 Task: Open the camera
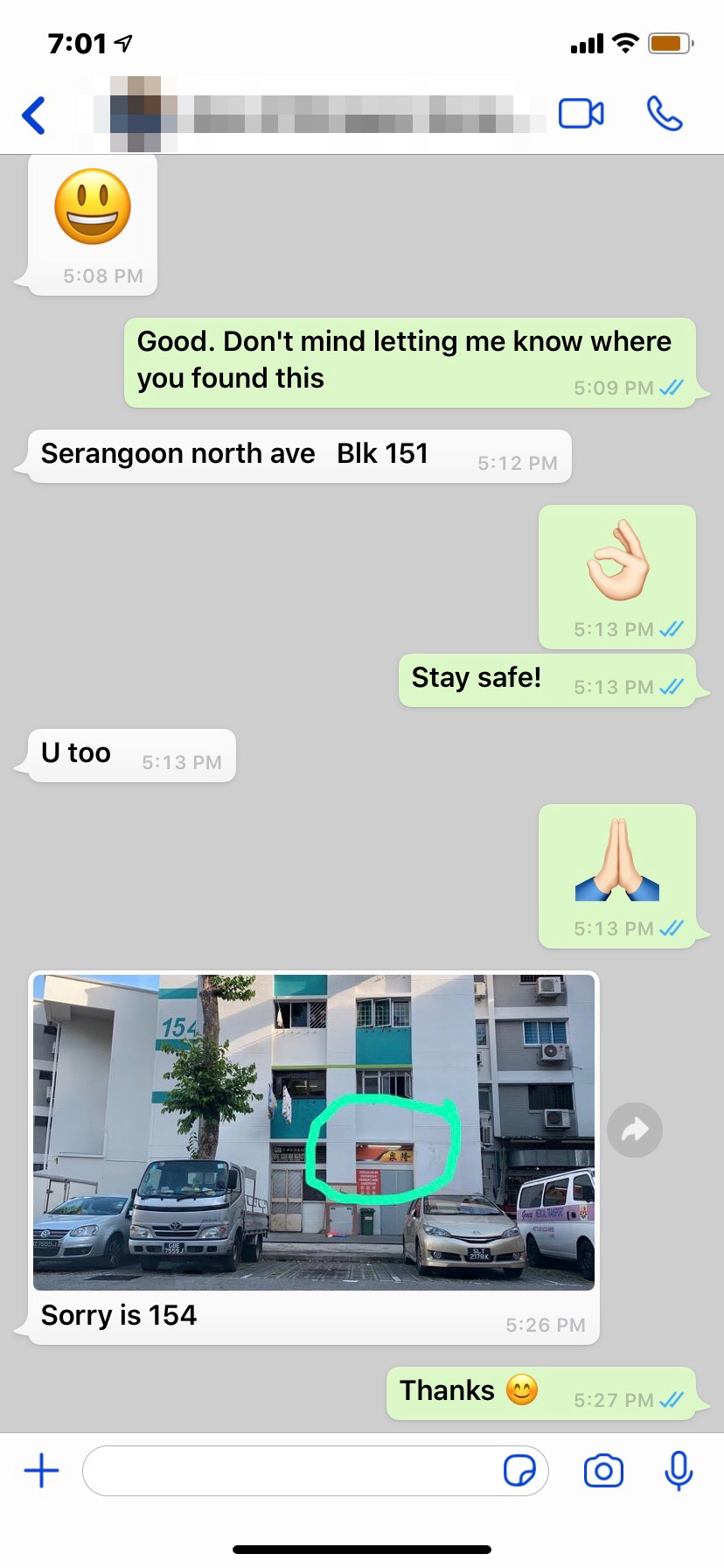coord(603,1471)
